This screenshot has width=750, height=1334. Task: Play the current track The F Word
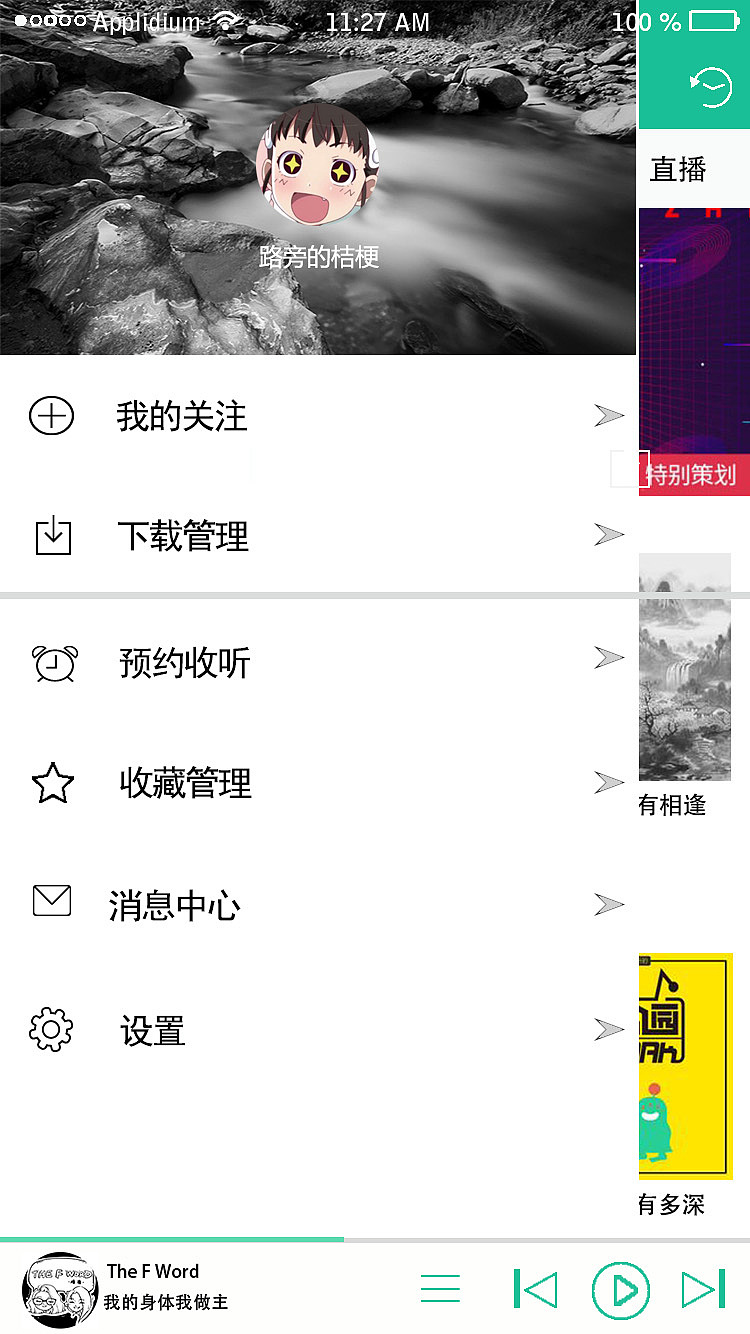point(620,1288)
